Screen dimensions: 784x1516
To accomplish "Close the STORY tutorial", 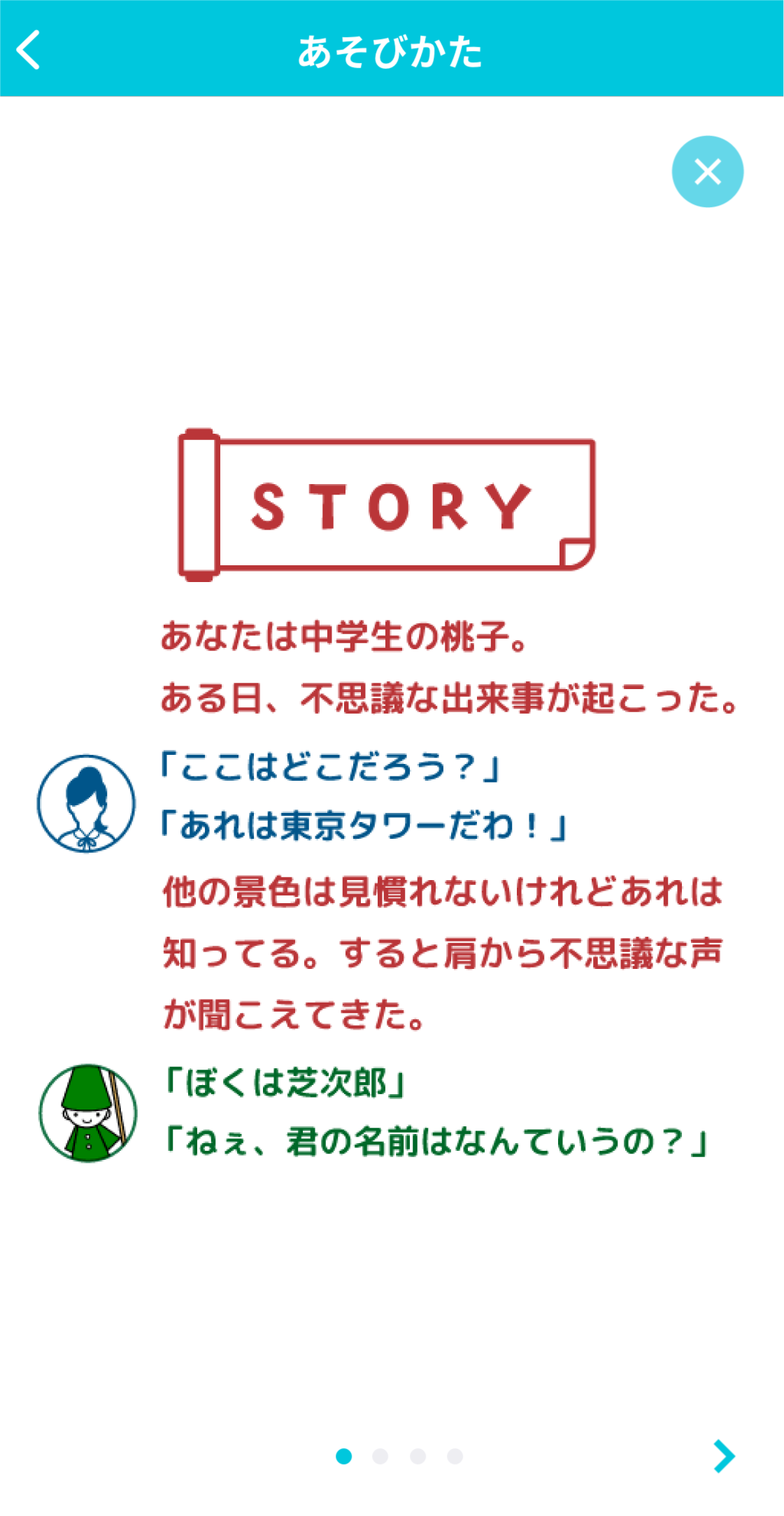I will 707,171.
